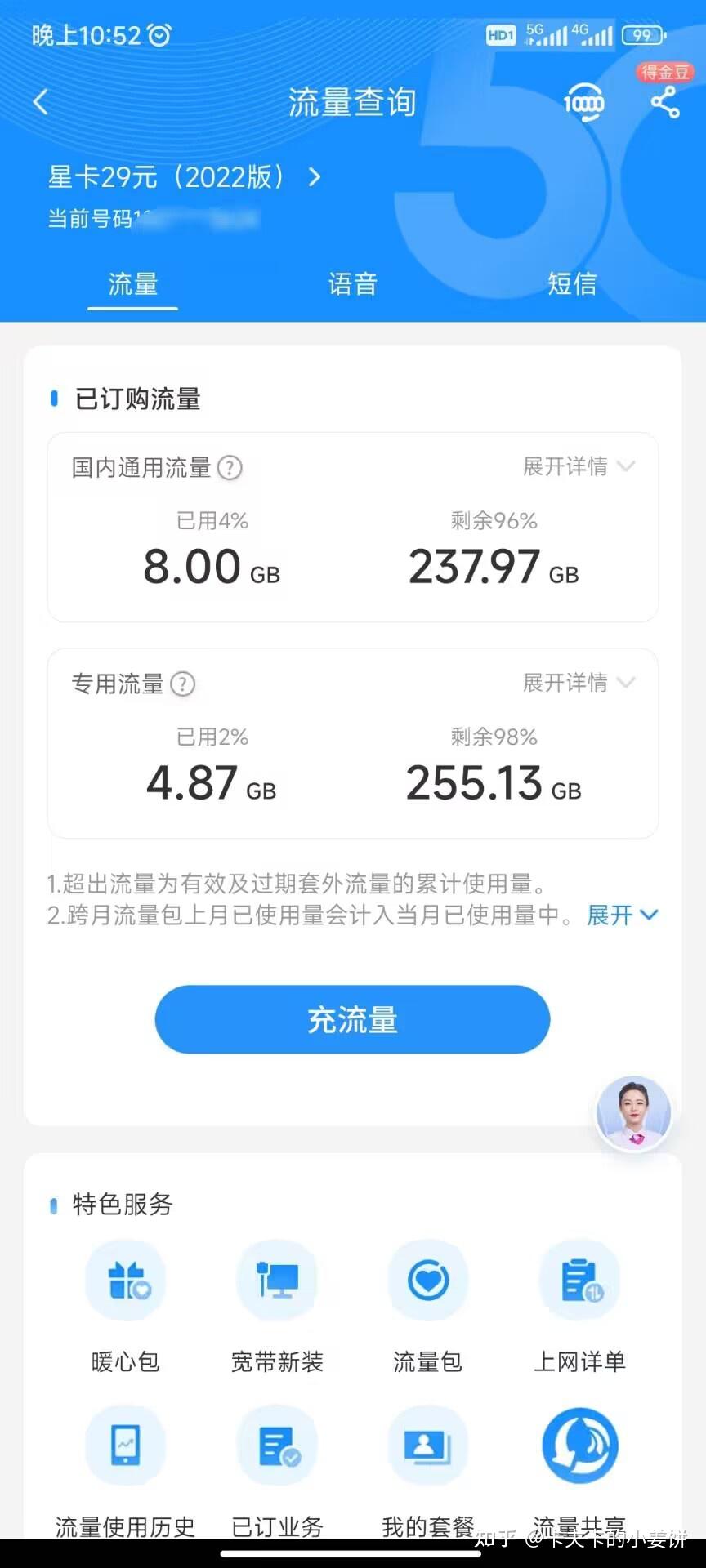Open 已订业务 list
The height and width of the screenshot is (1568, 706).
[277, 1445]
